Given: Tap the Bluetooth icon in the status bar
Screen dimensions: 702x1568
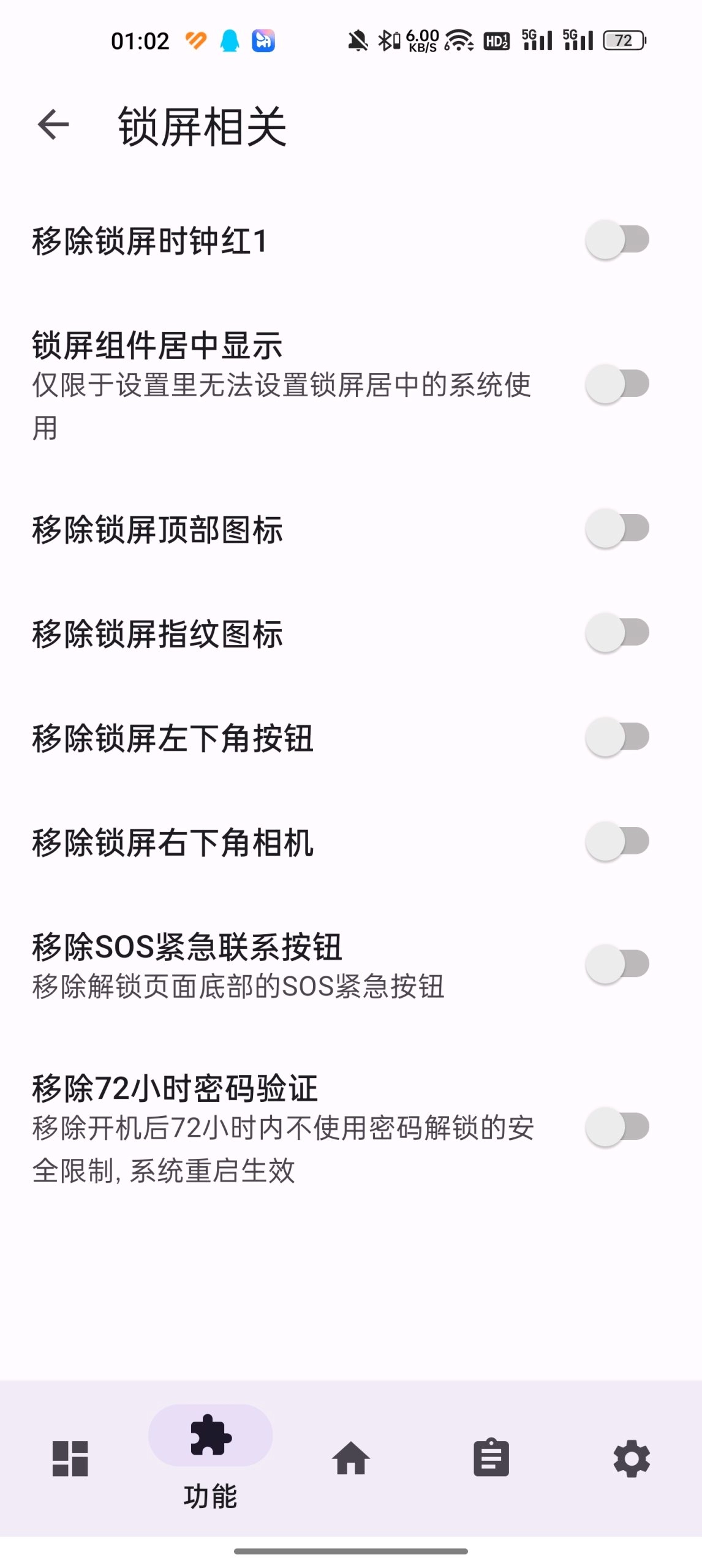Looking at the screenshot, I should point(386,40).
